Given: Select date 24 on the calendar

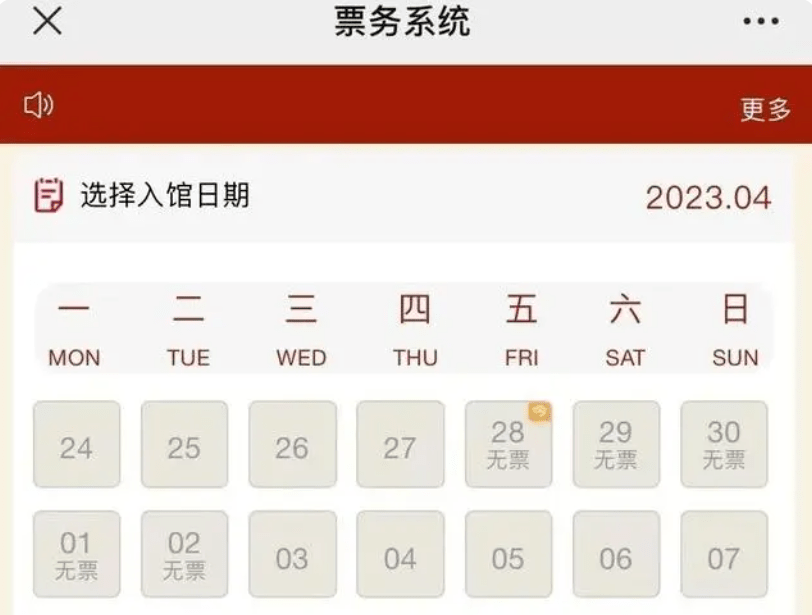Looking at the screenshot, I should click(76, 445).
